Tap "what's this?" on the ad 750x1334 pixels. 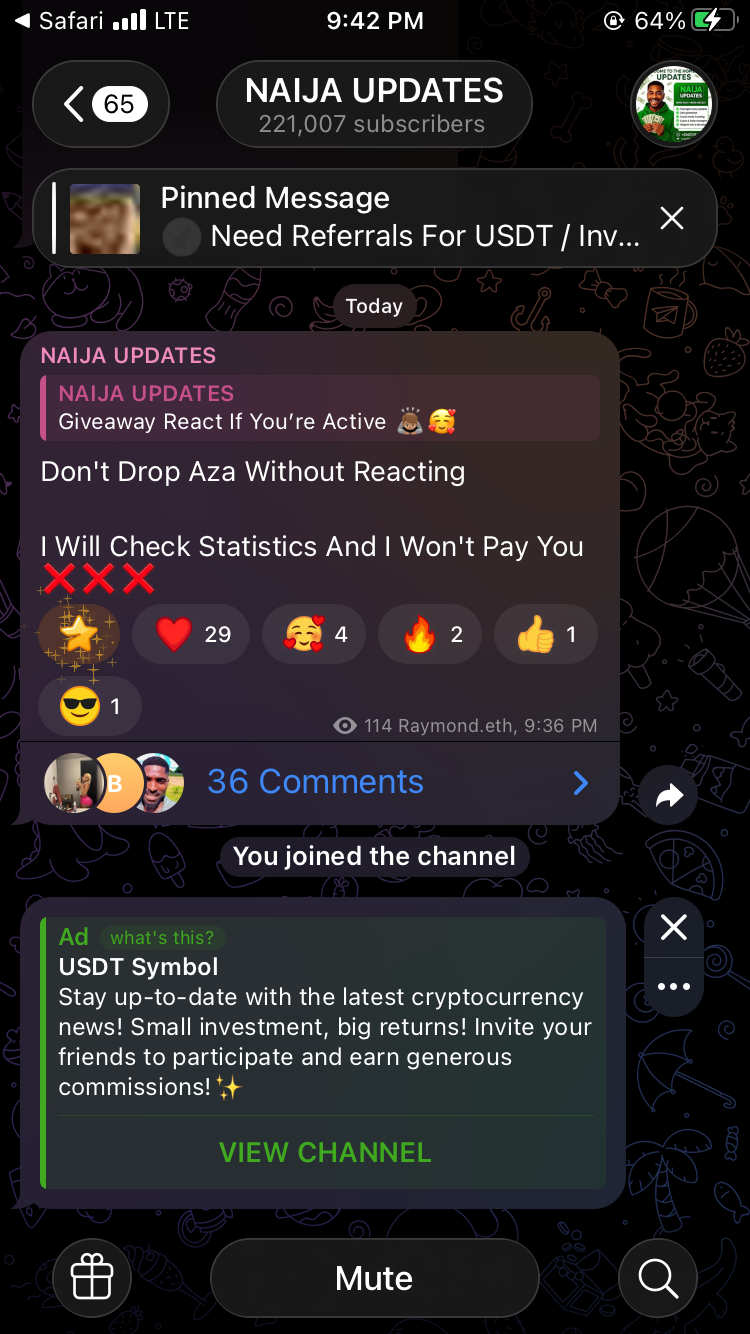pos(162,938)
